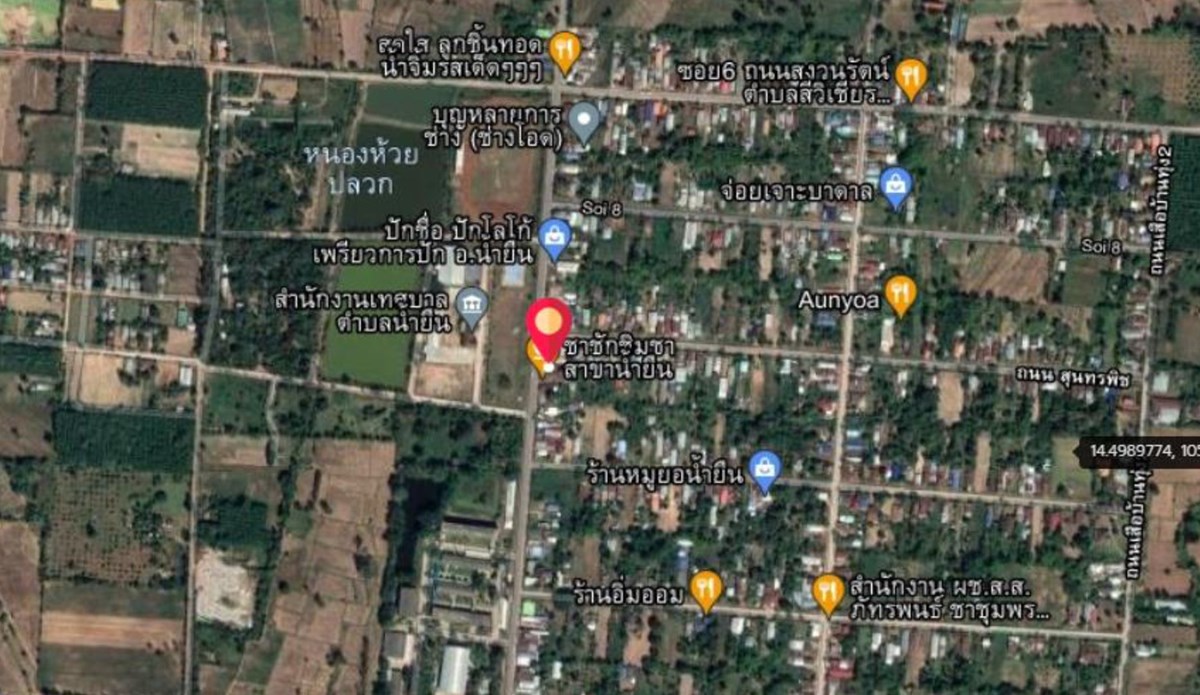Select the ซอย6 ถนนสงวนรัตน์ restaurant marker

pos(910,76)
